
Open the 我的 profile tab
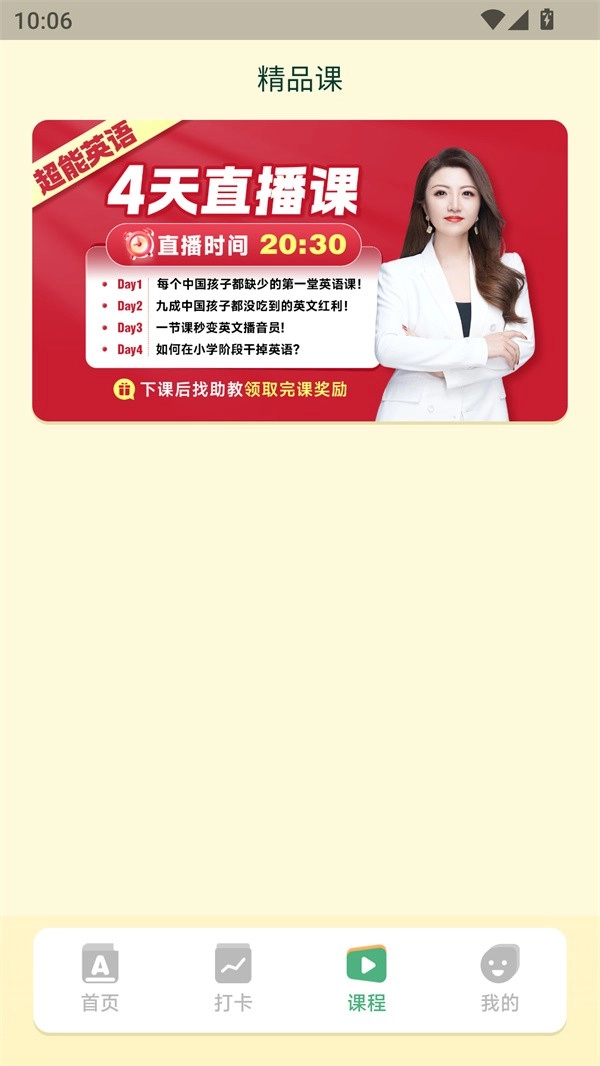click(500, 978)
